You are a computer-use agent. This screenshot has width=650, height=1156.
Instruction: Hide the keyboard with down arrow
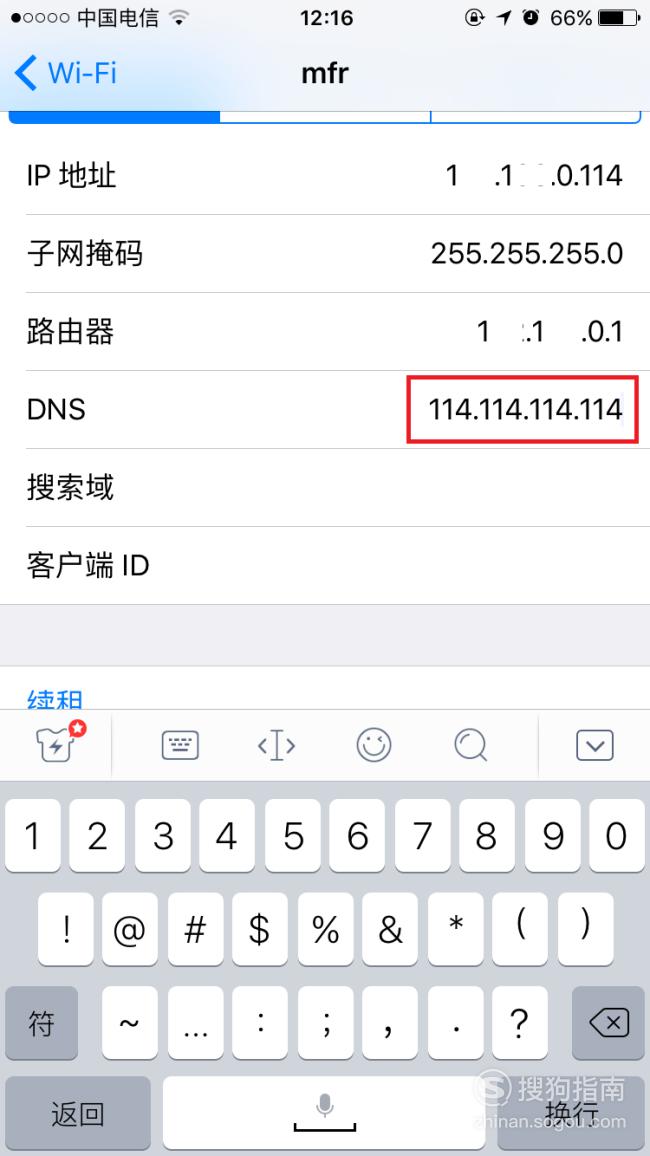pos(595,745)
